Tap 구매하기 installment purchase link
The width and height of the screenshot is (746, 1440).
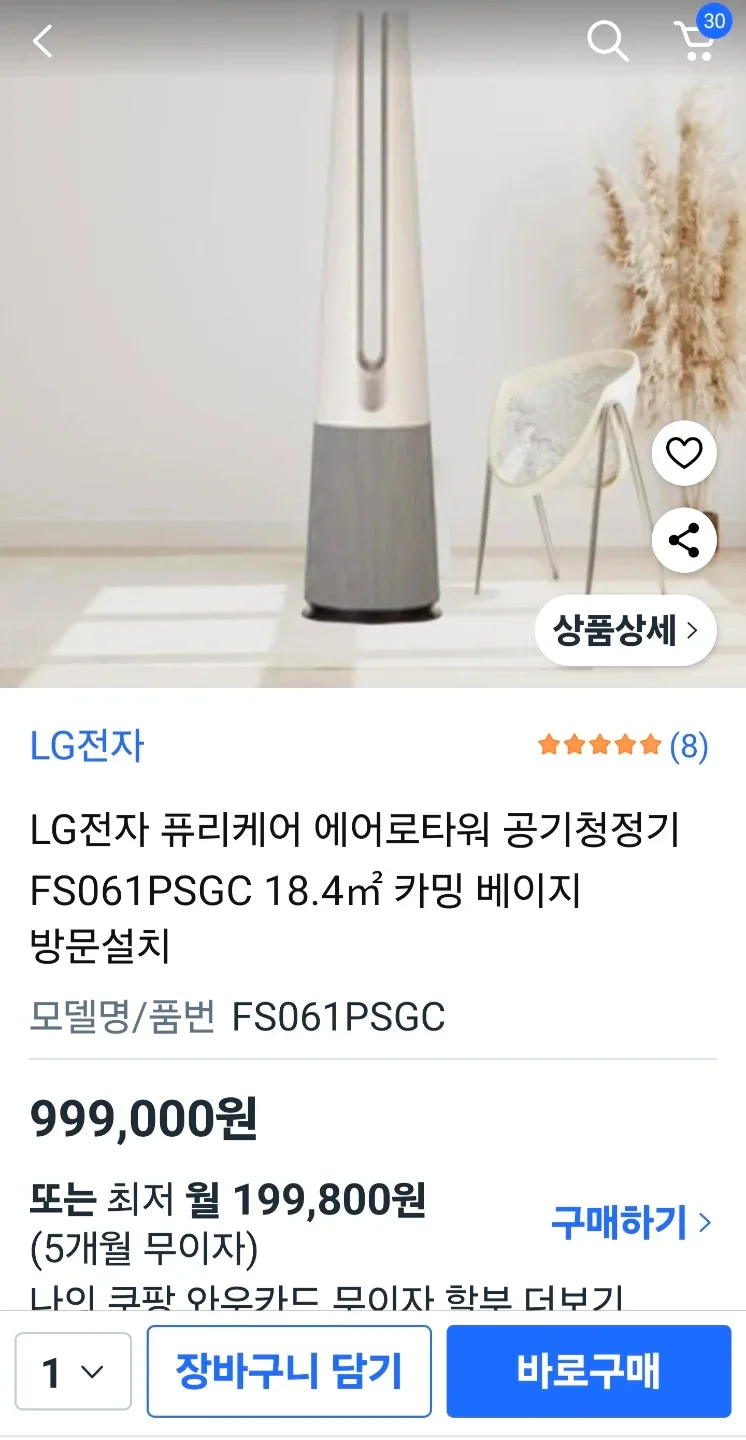pos(631,1222)
